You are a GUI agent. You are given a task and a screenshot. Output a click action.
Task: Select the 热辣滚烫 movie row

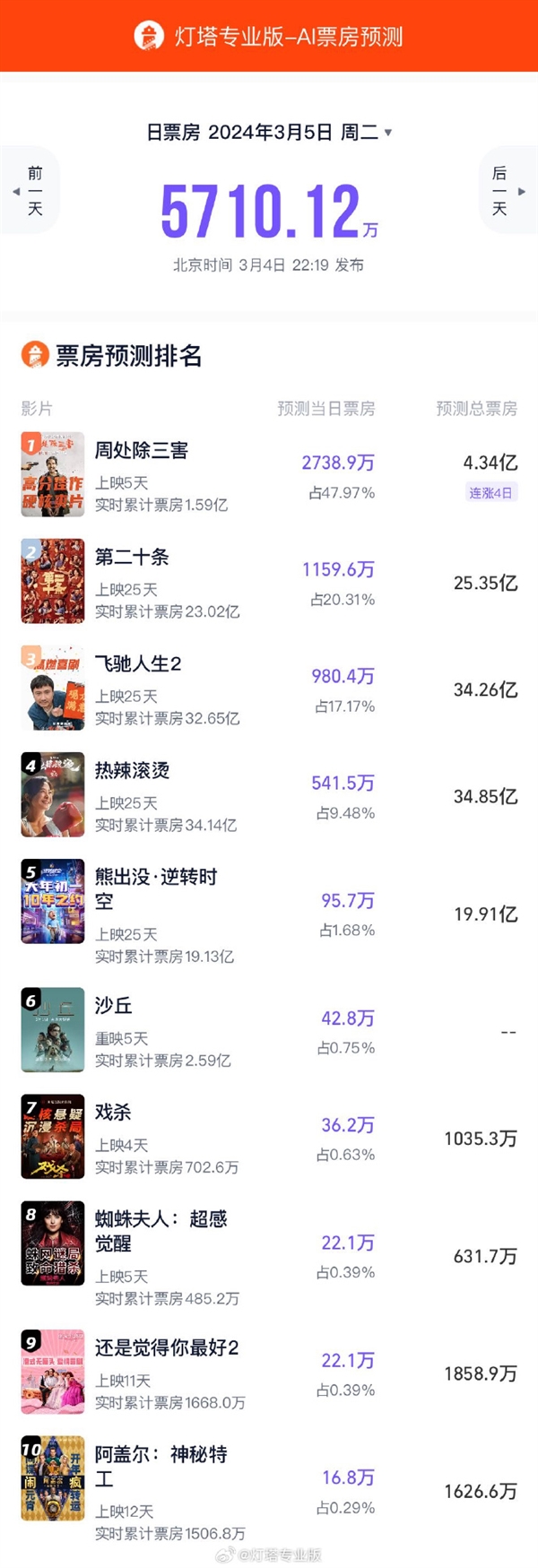[x=132, y=771]
